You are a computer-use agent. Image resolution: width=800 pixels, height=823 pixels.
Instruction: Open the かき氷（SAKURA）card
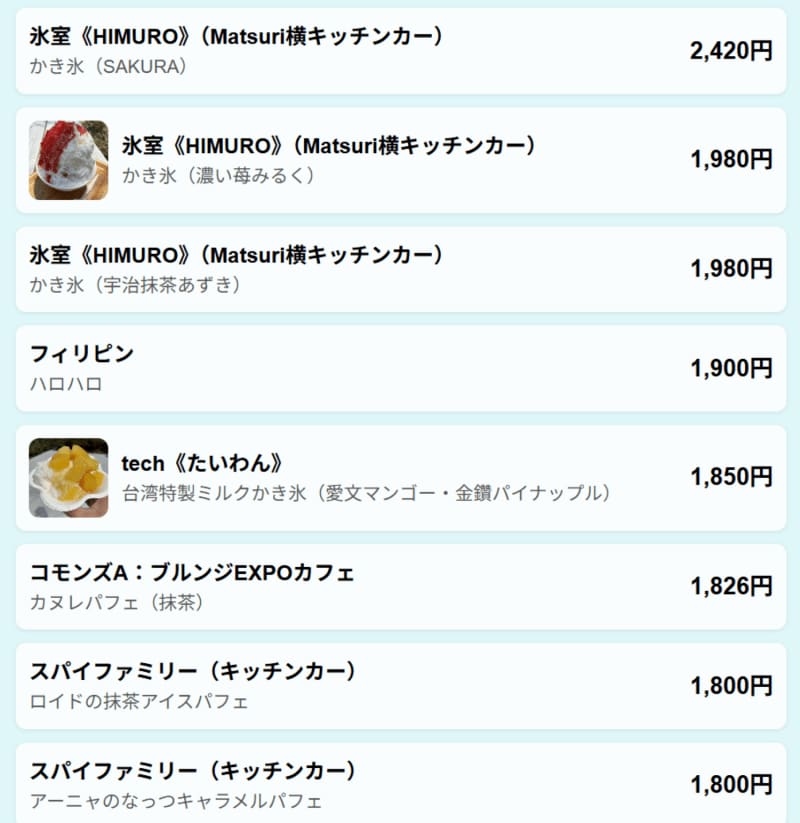click(400, 51)
